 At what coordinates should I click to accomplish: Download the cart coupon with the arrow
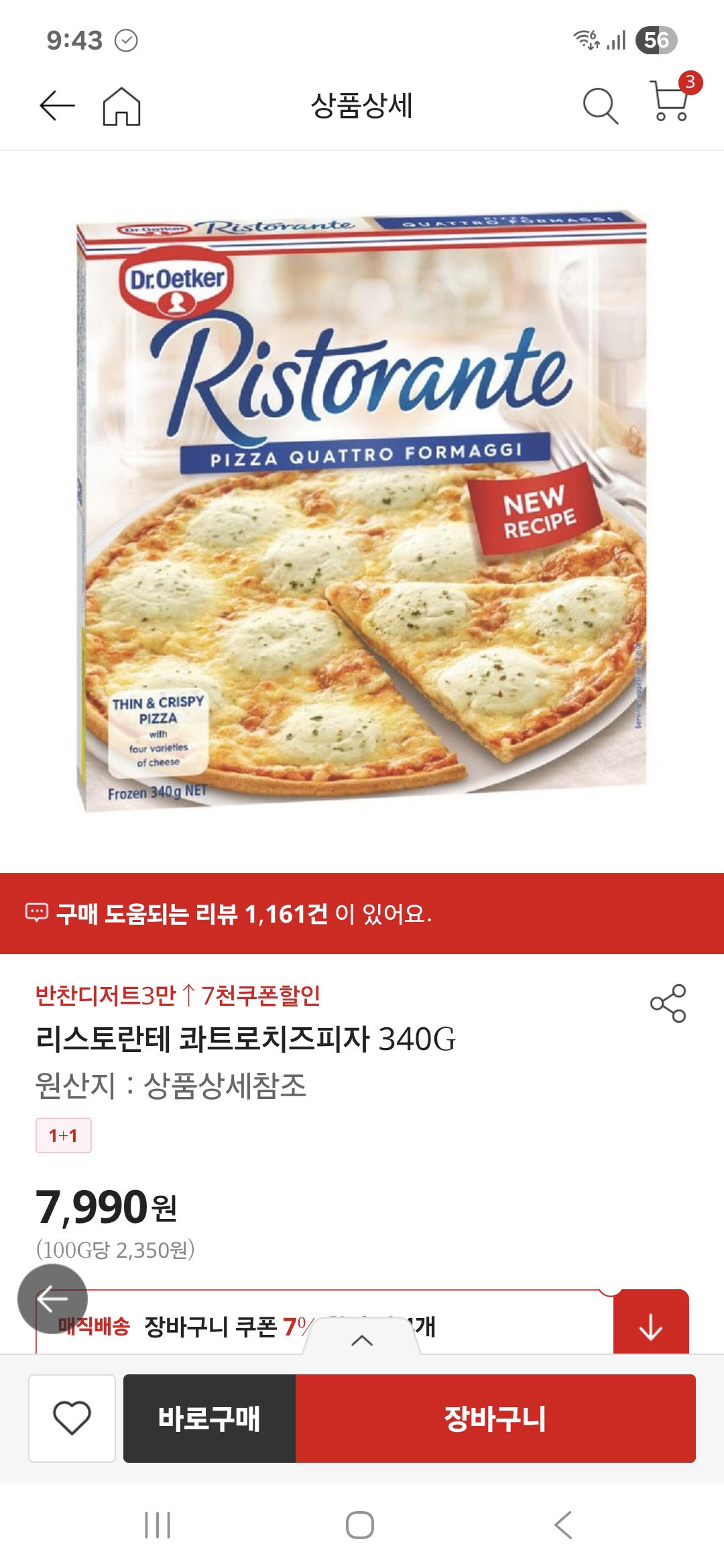tap(650, 1324)
